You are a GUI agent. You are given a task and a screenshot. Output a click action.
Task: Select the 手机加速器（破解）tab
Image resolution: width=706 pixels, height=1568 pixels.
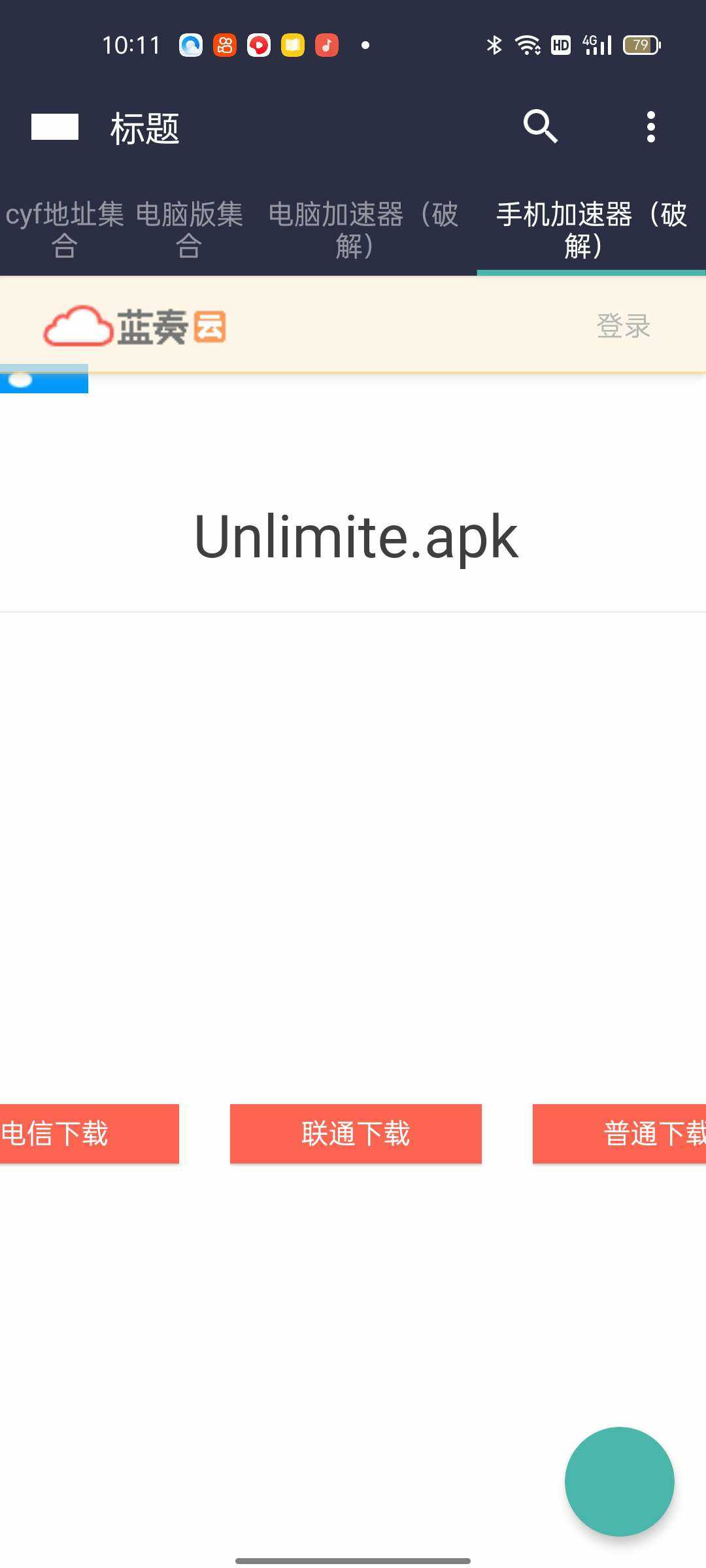point(591,230)
